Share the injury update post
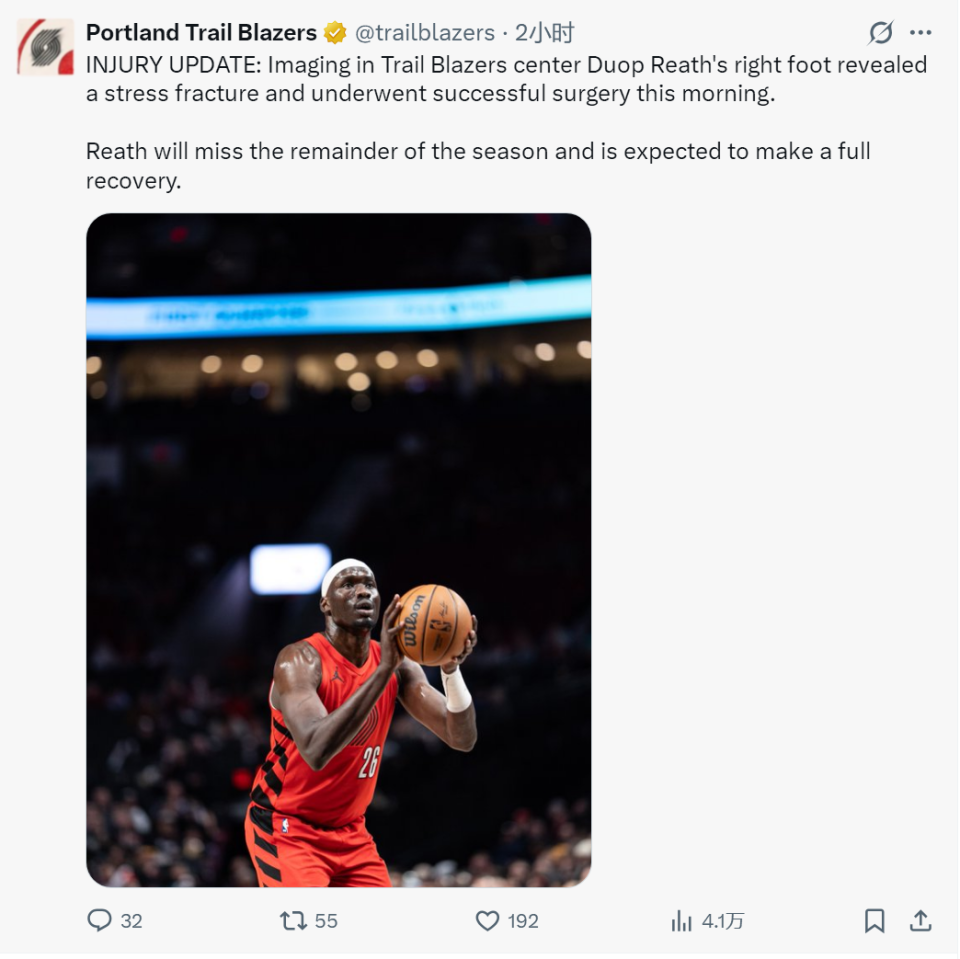Viewport: 960px width, 959px height. click(921, 920)
